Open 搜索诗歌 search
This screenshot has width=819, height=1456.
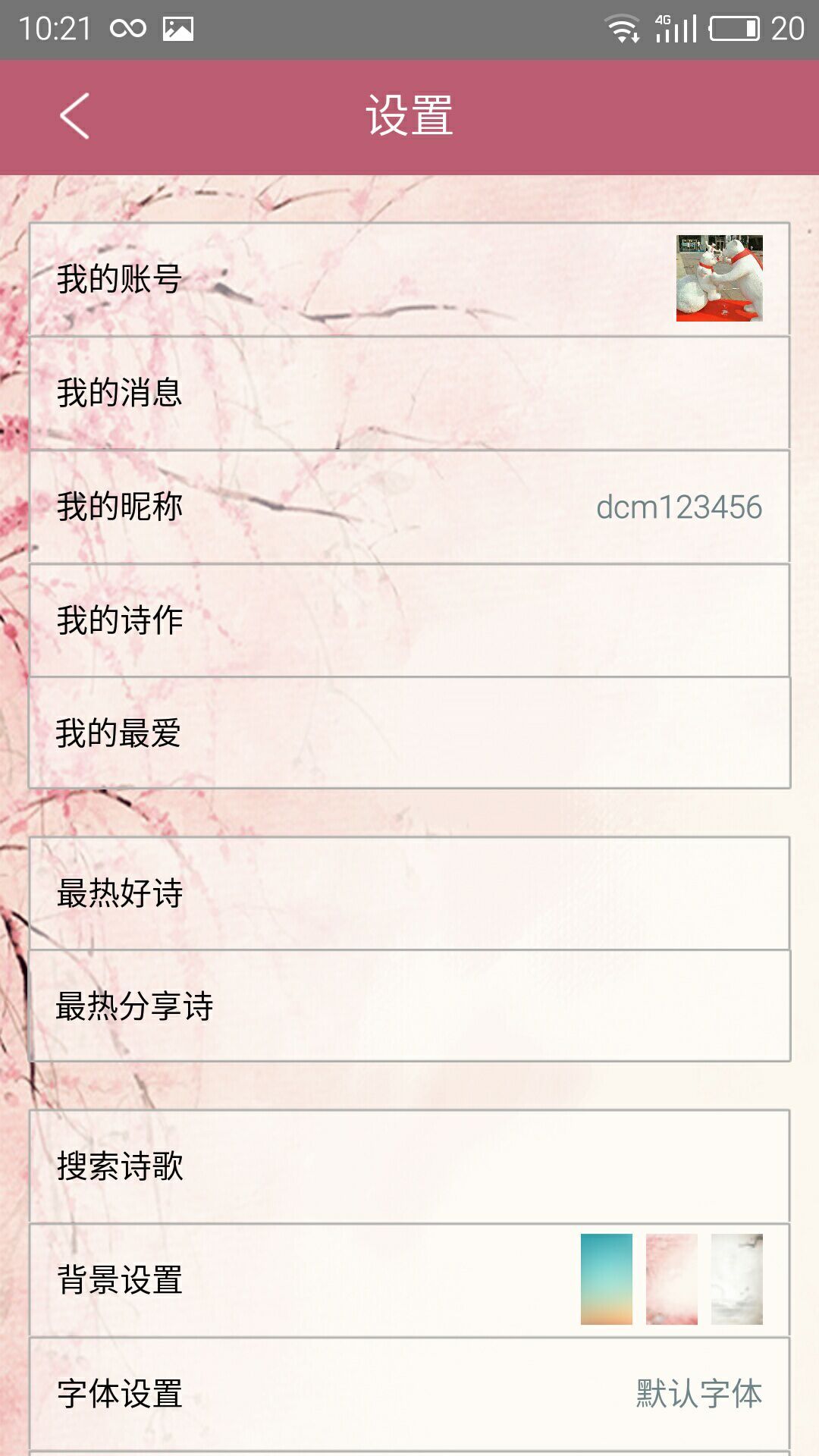(409, 1166)
